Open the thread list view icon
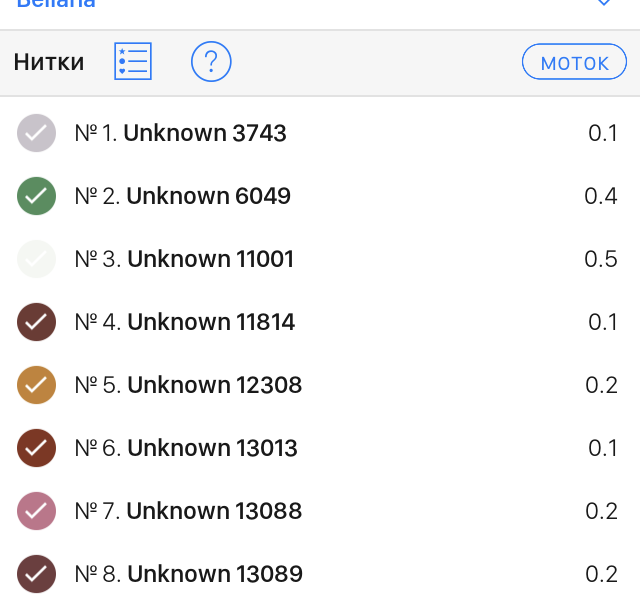The width and height of the screenshot is (640, 605). [x=133, y=62]
